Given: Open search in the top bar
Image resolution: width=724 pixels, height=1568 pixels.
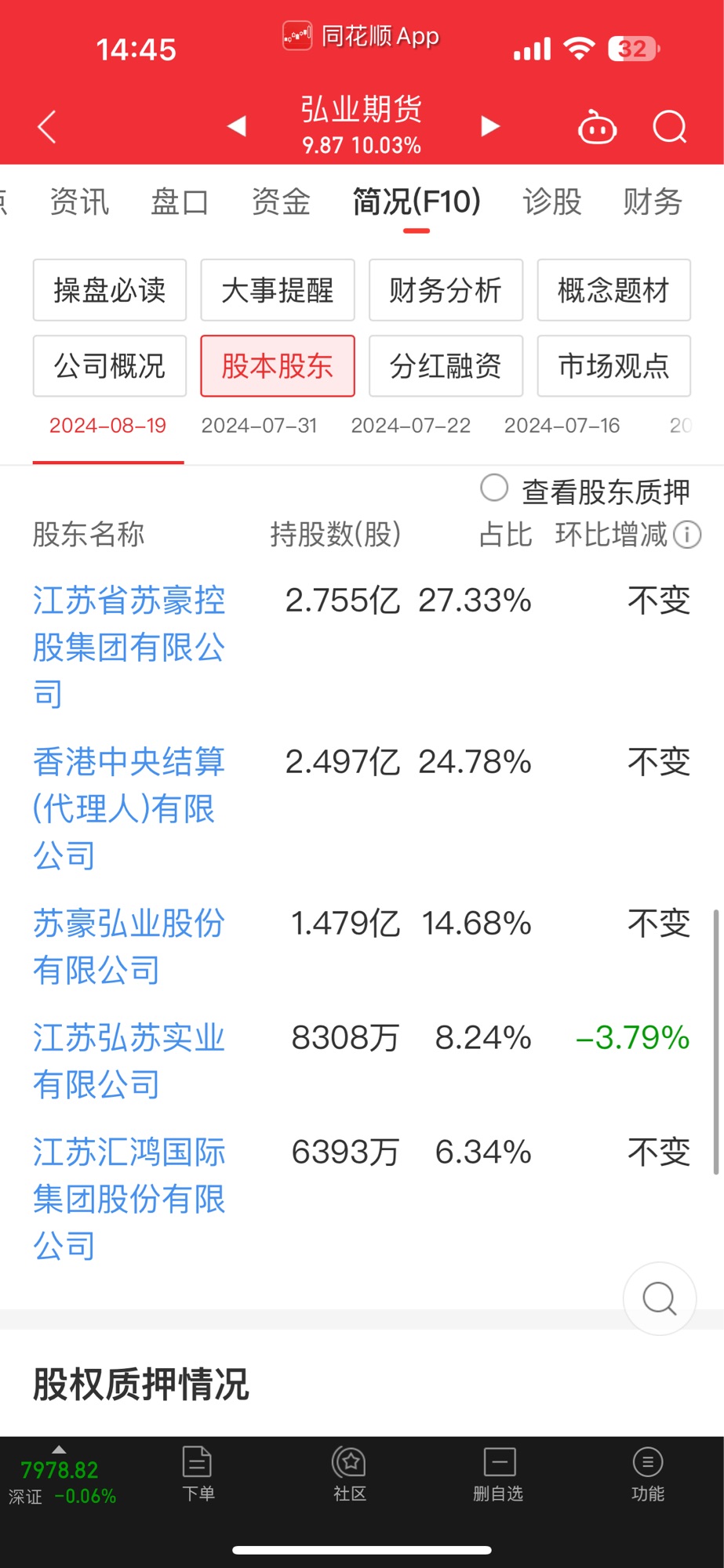Looking at the screenshot, I should coord(670,127).
